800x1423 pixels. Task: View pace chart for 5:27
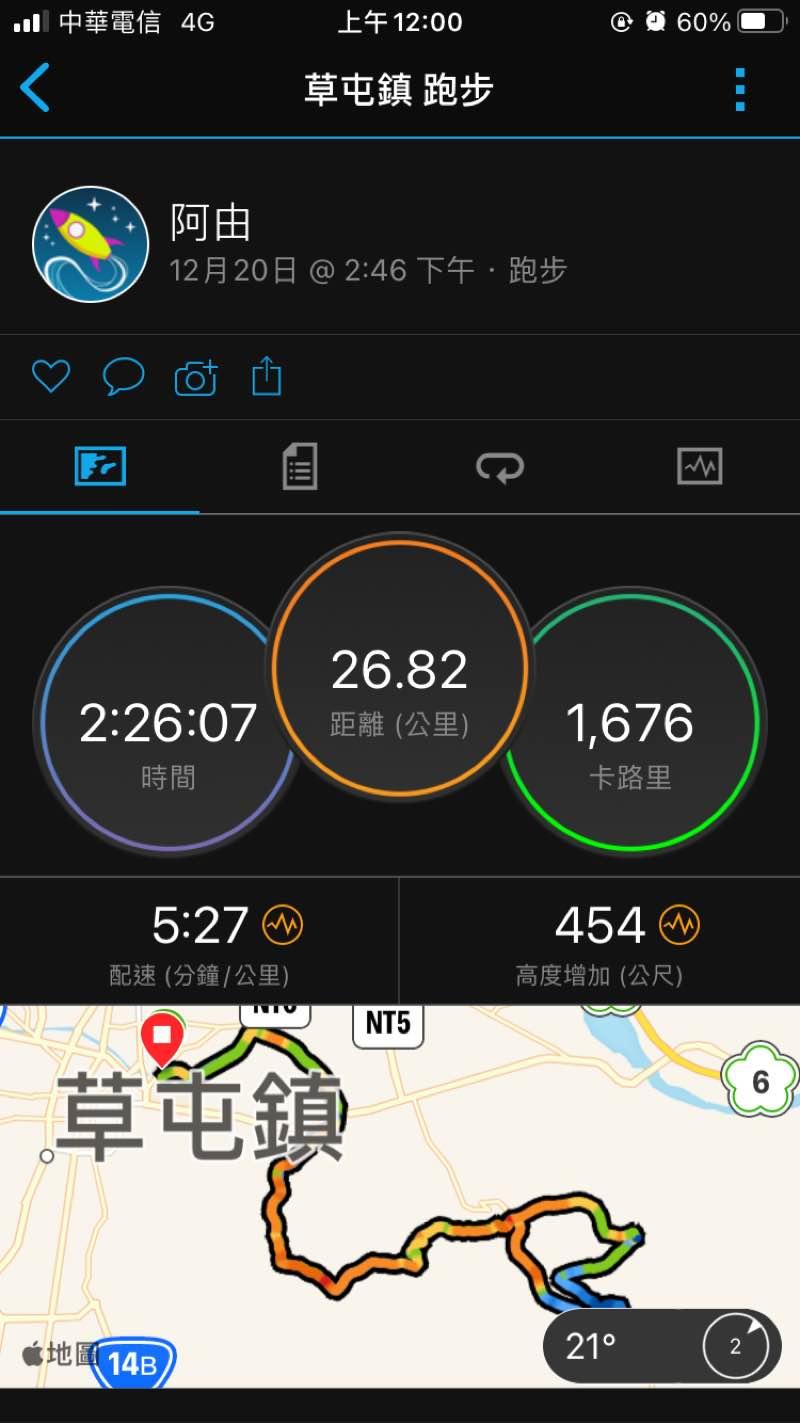282,925
